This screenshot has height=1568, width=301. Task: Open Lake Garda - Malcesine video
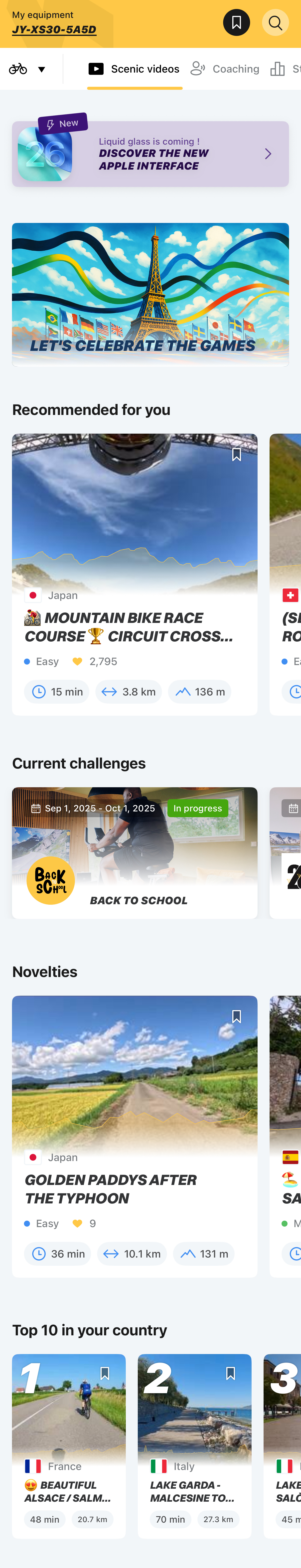(194, 1445)
